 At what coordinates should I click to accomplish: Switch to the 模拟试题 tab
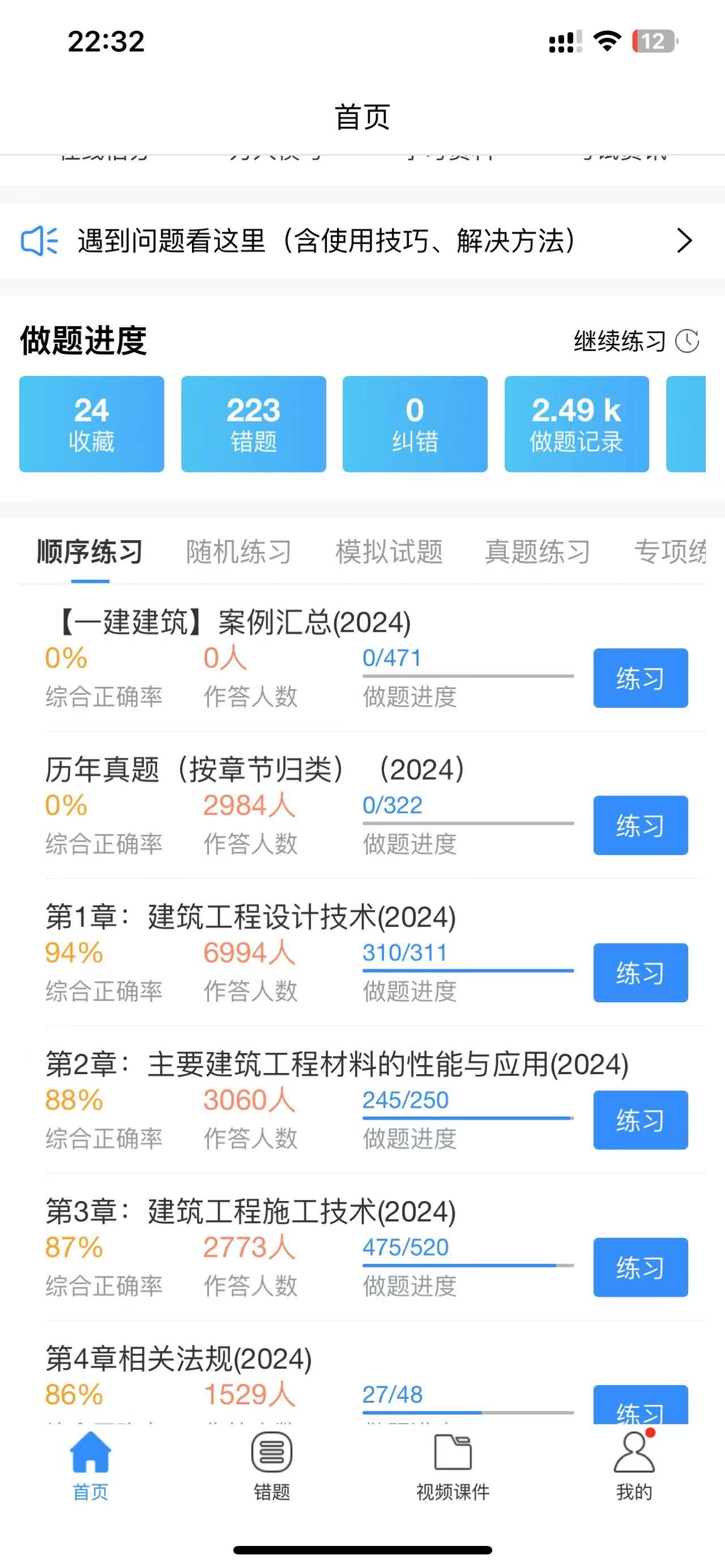pyautogui.click(x=389, y=552)
